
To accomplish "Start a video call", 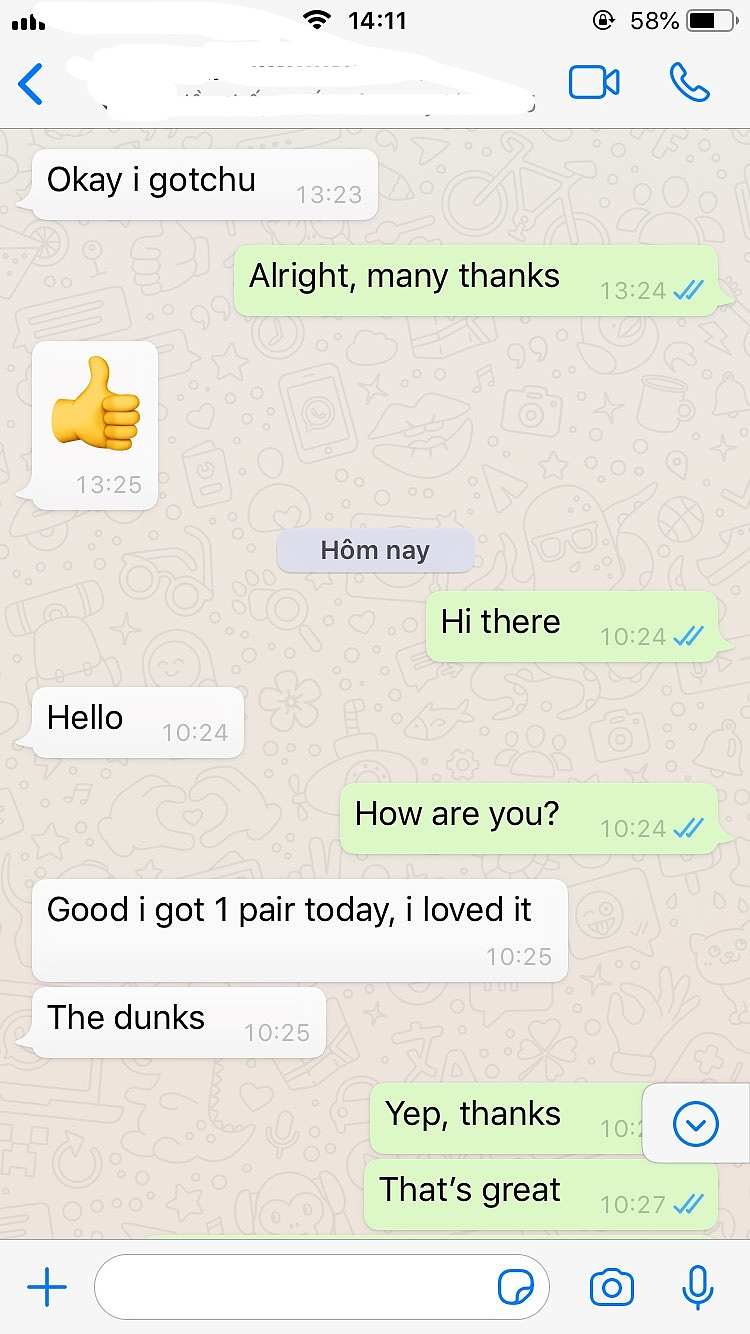I will 594,82.
